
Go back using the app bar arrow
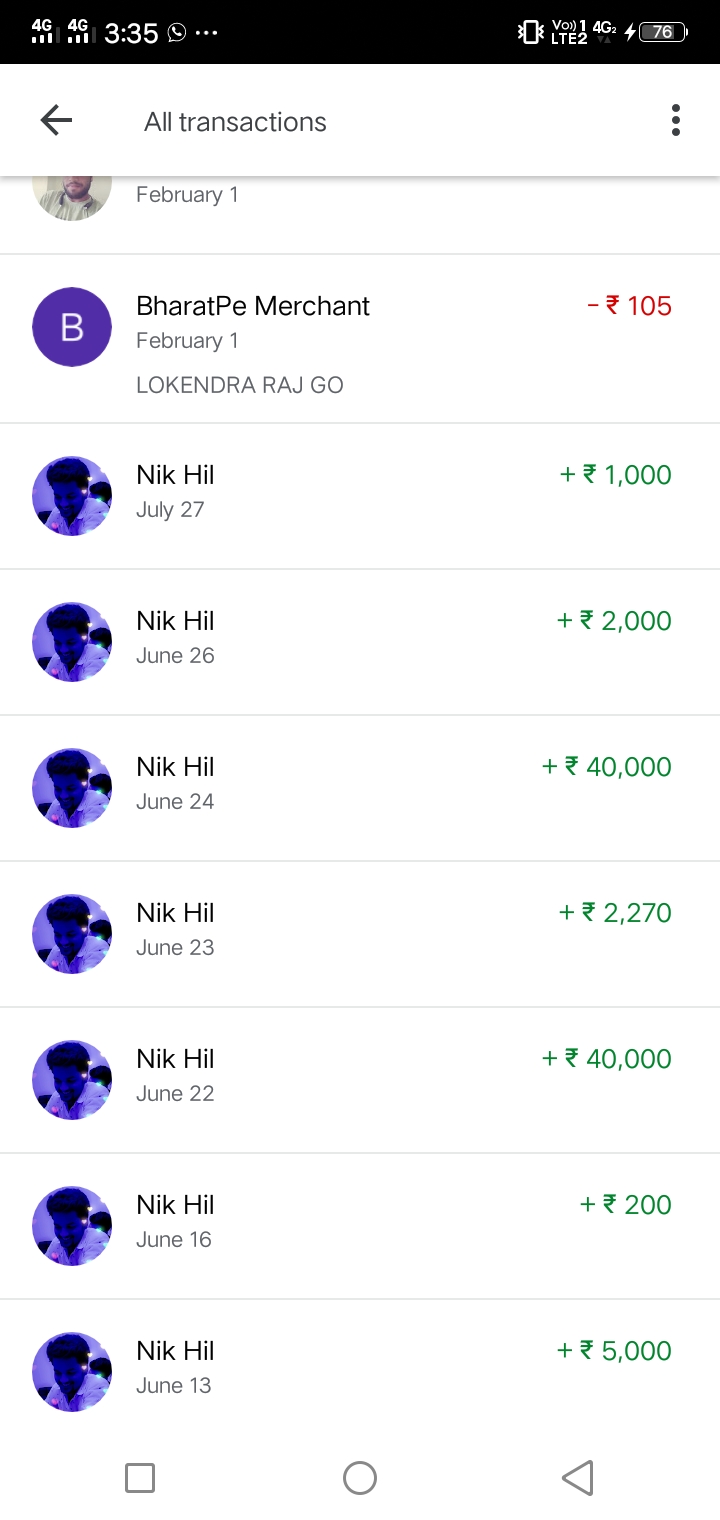coord(56,121)
